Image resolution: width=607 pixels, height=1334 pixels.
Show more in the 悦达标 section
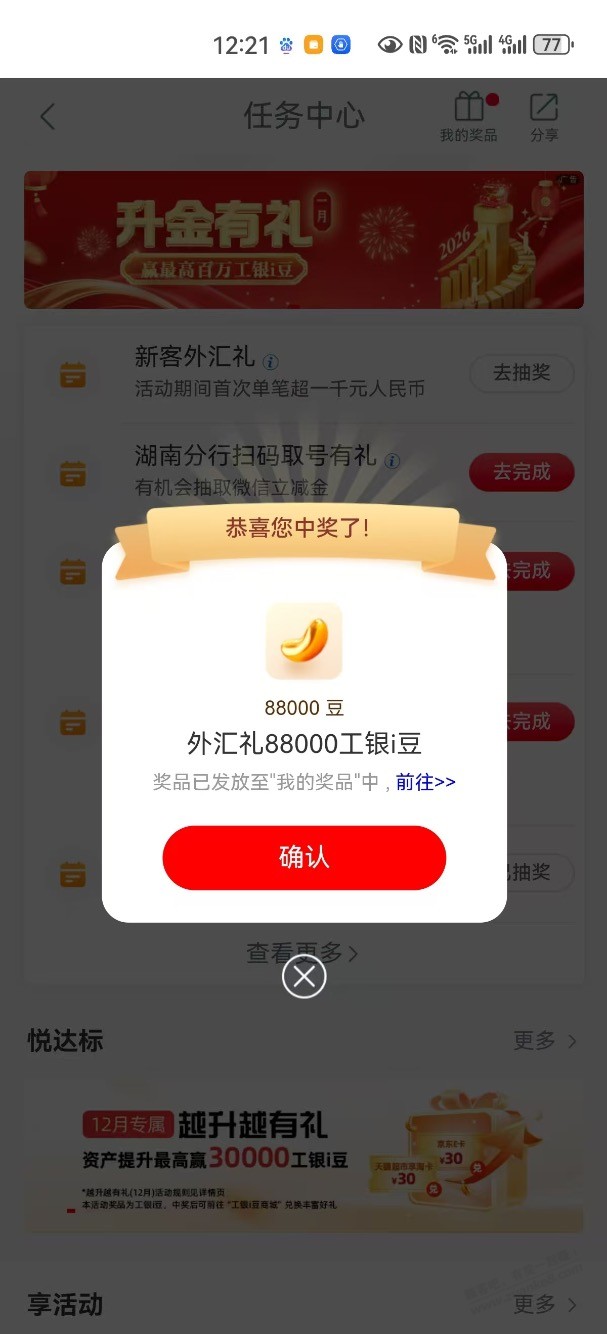pyautogui.click(x=544, y=1041)
